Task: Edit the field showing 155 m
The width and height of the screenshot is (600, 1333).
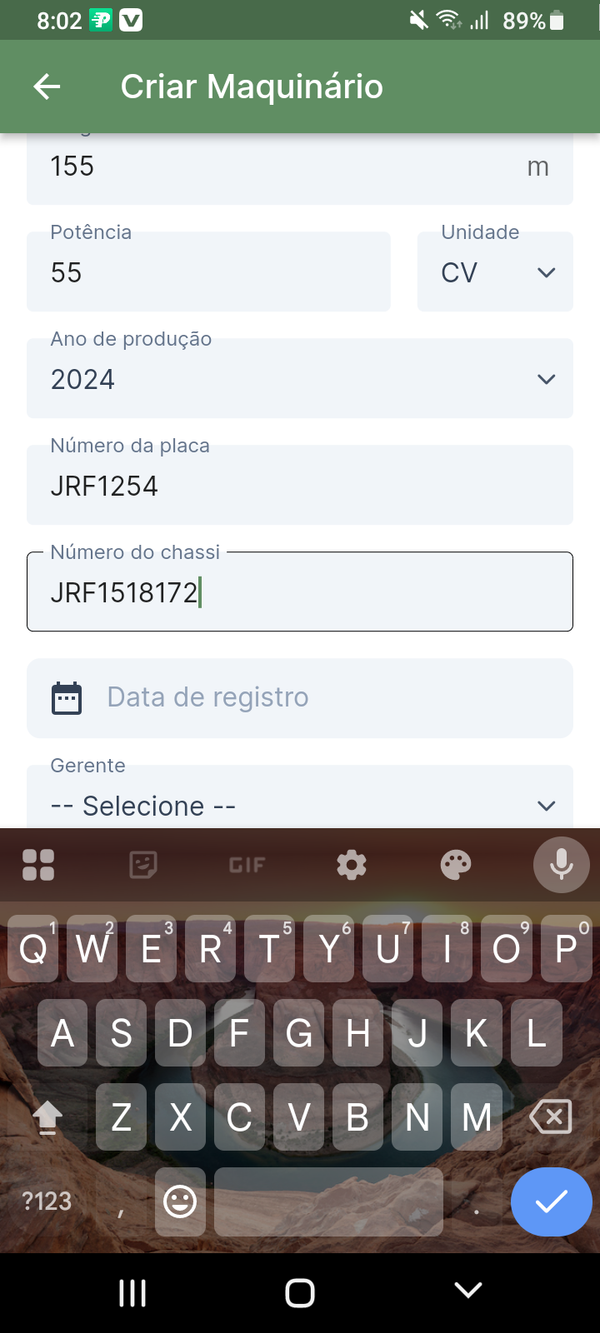Action: coord(300,168)
